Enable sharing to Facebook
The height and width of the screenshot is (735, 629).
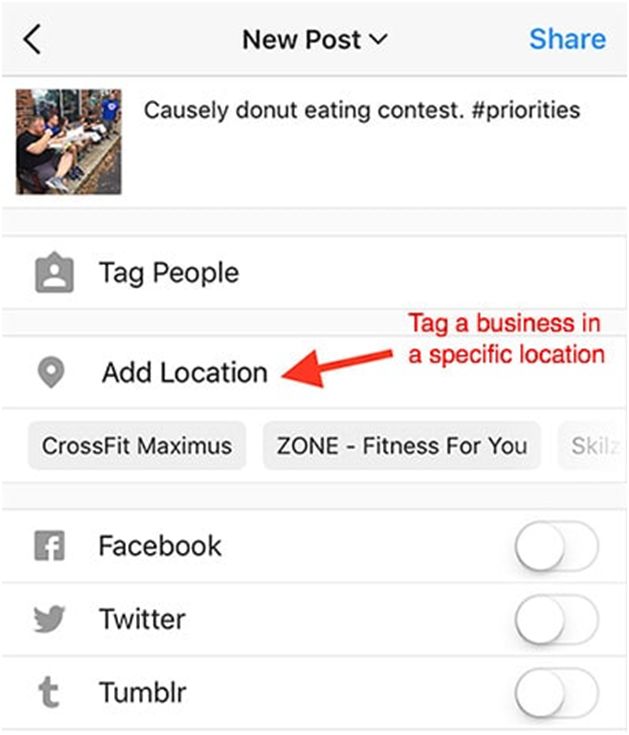(556, 546)
